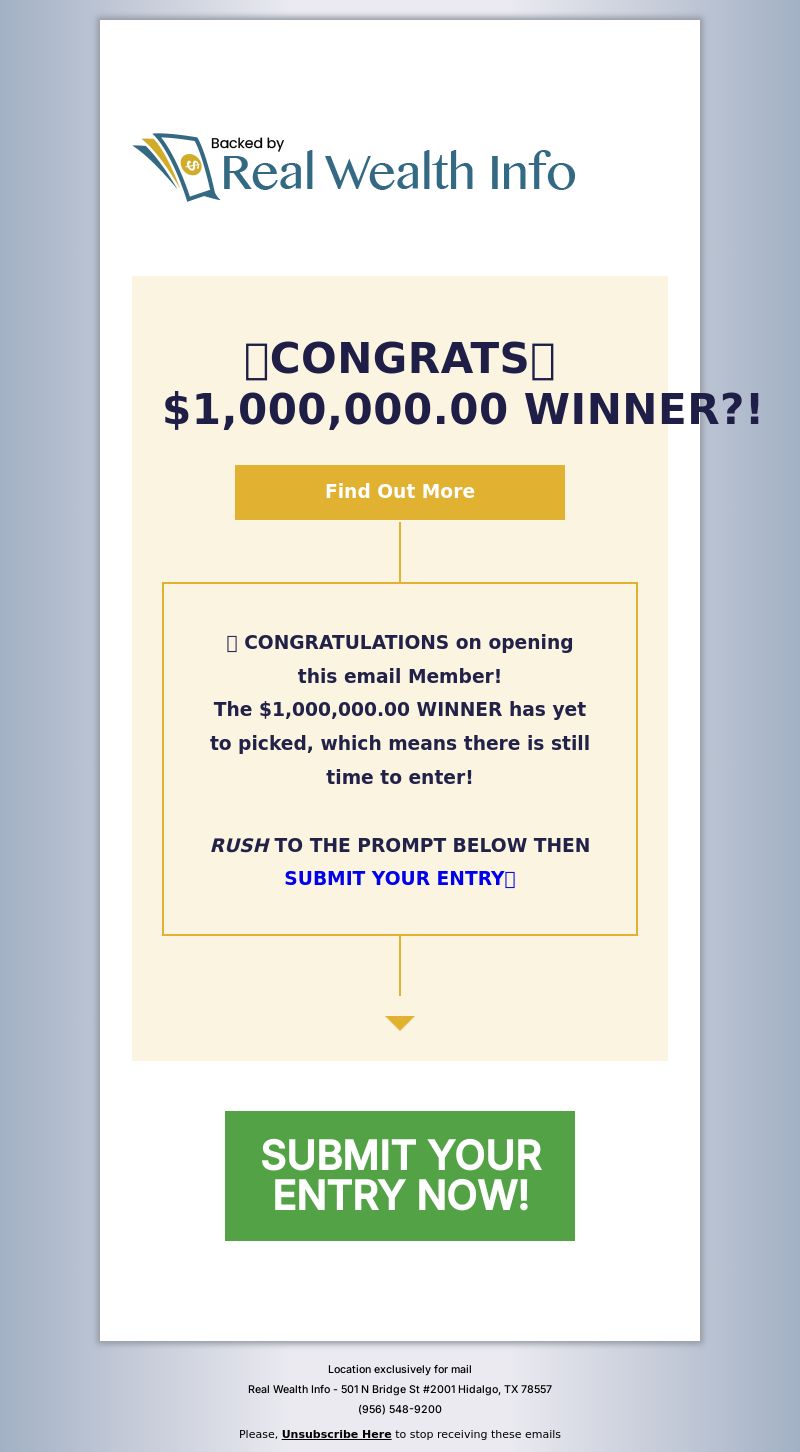The width and height of the screenshot is (800, 1452).
Task: Tap the Find Out More button
Action: pyautogui.click(x=400, y=492)
